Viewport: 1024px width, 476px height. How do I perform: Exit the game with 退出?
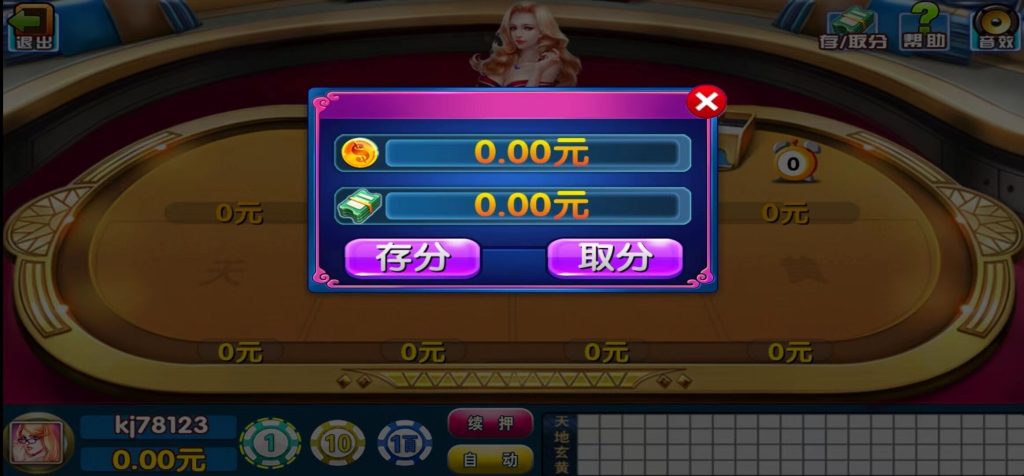tap(31, 27)
